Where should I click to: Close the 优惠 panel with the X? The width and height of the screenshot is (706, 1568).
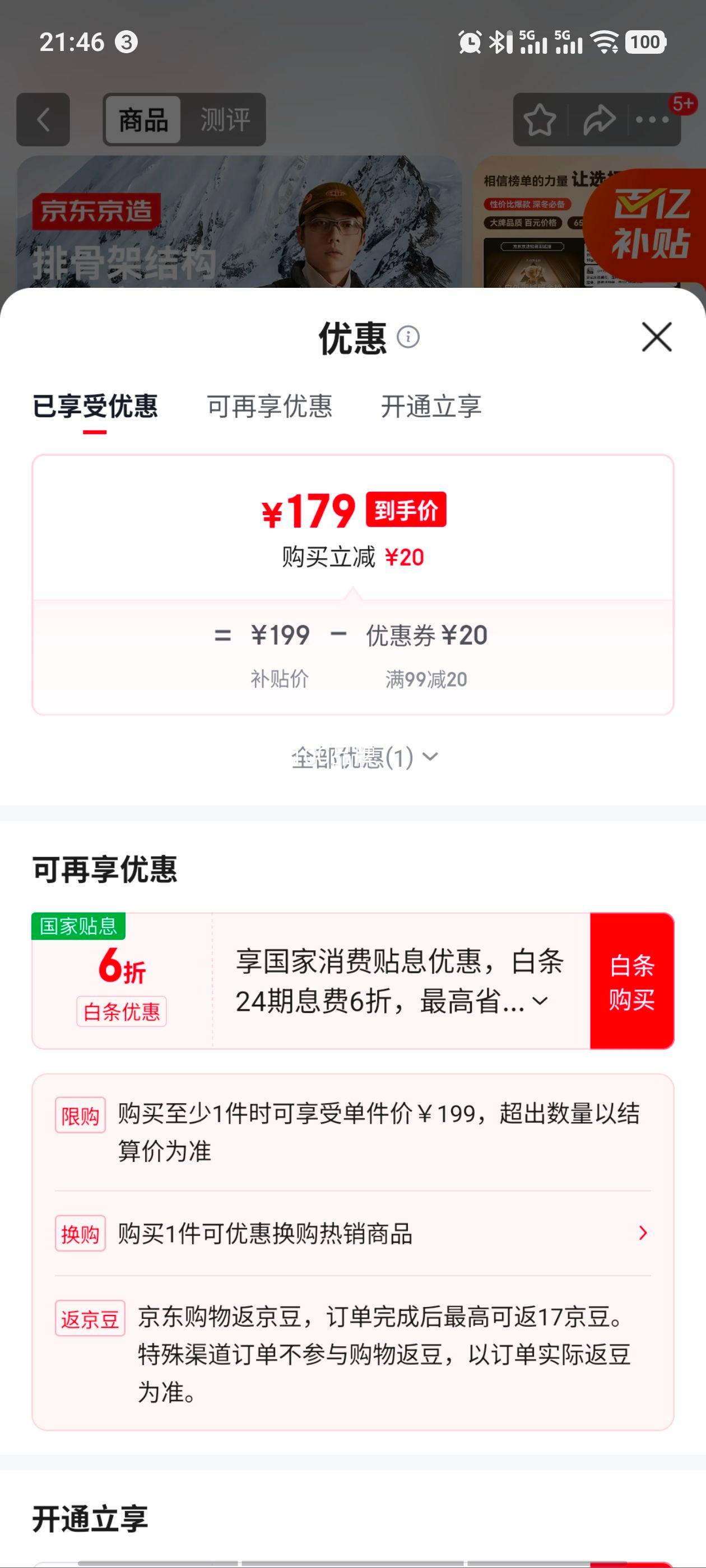[x=656, y=338]
